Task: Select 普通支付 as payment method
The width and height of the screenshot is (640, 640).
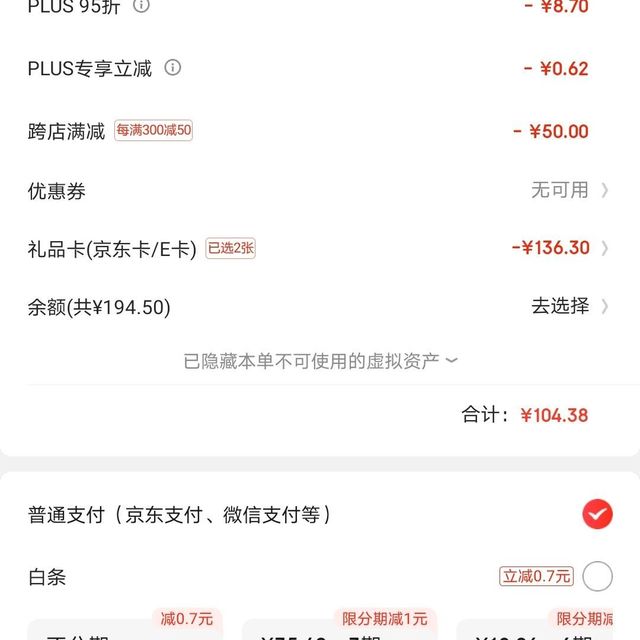Action: [x=597, y=514]
